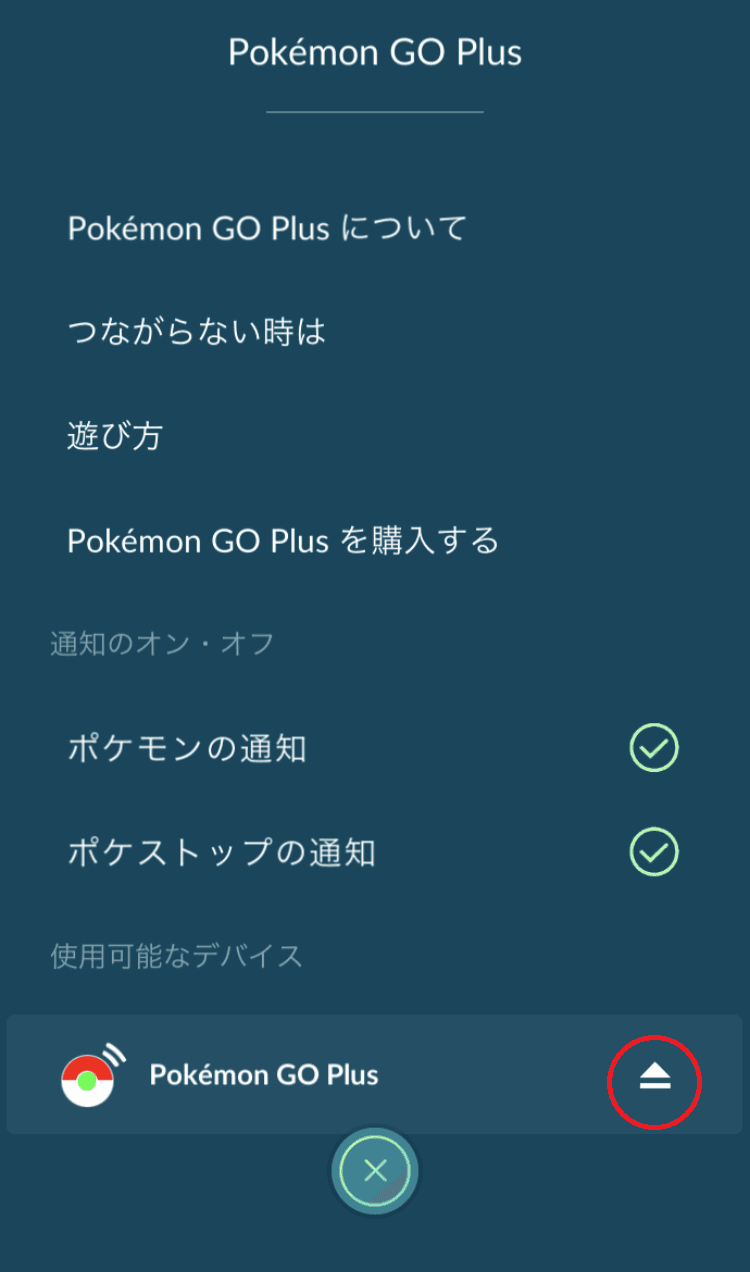Click the green checkmark next to ポケストップの通知
Viewport: 750px width, 1272px height.
(653, 853)
